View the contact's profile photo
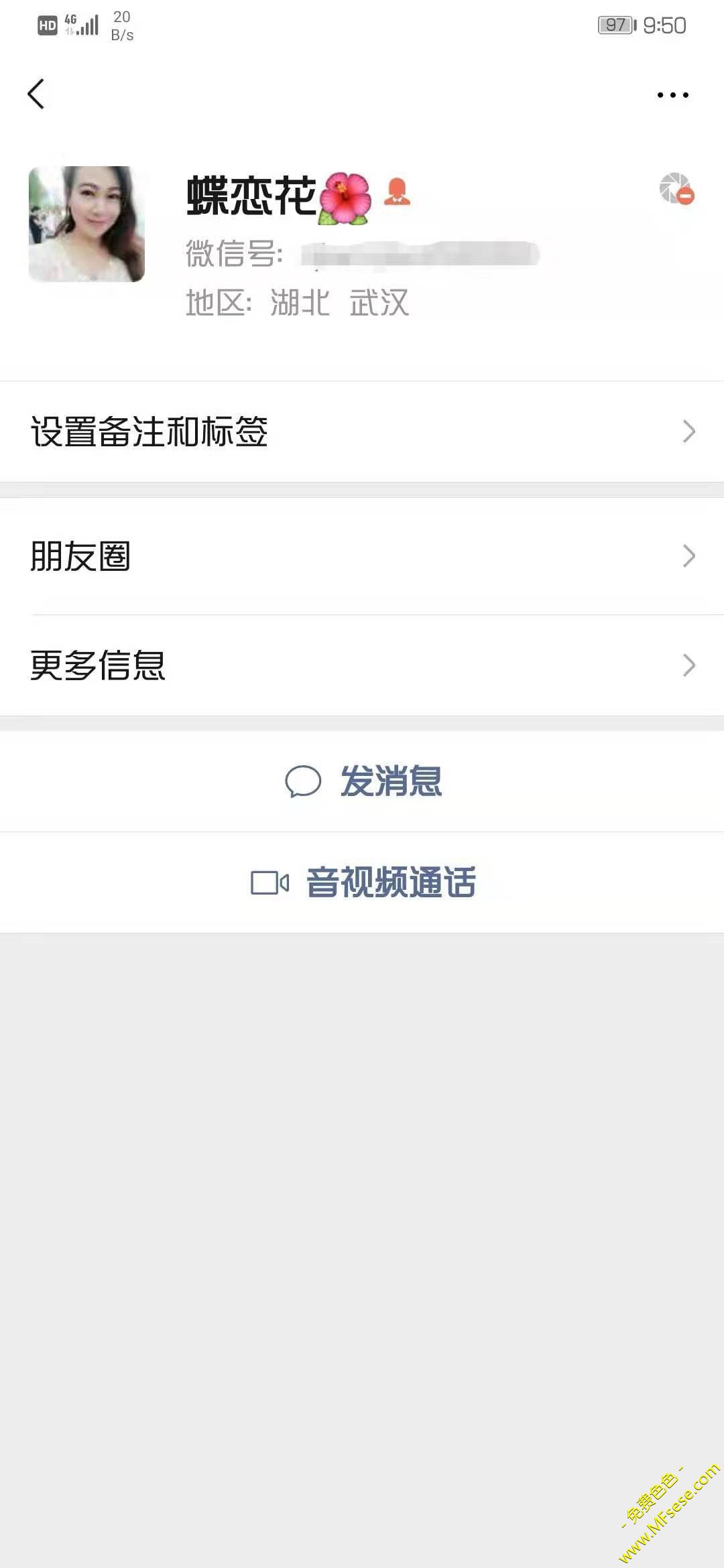Image resolution: width=724 pixels, height=1568 pixels. [x=86, y=224]
